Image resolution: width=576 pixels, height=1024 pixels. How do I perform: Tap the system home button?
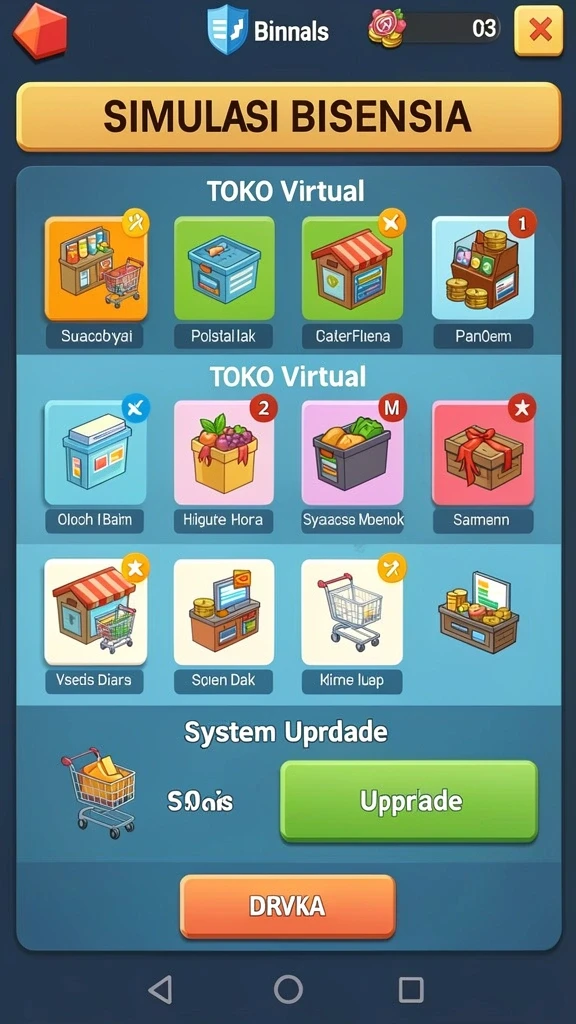(x=288, y=989)
